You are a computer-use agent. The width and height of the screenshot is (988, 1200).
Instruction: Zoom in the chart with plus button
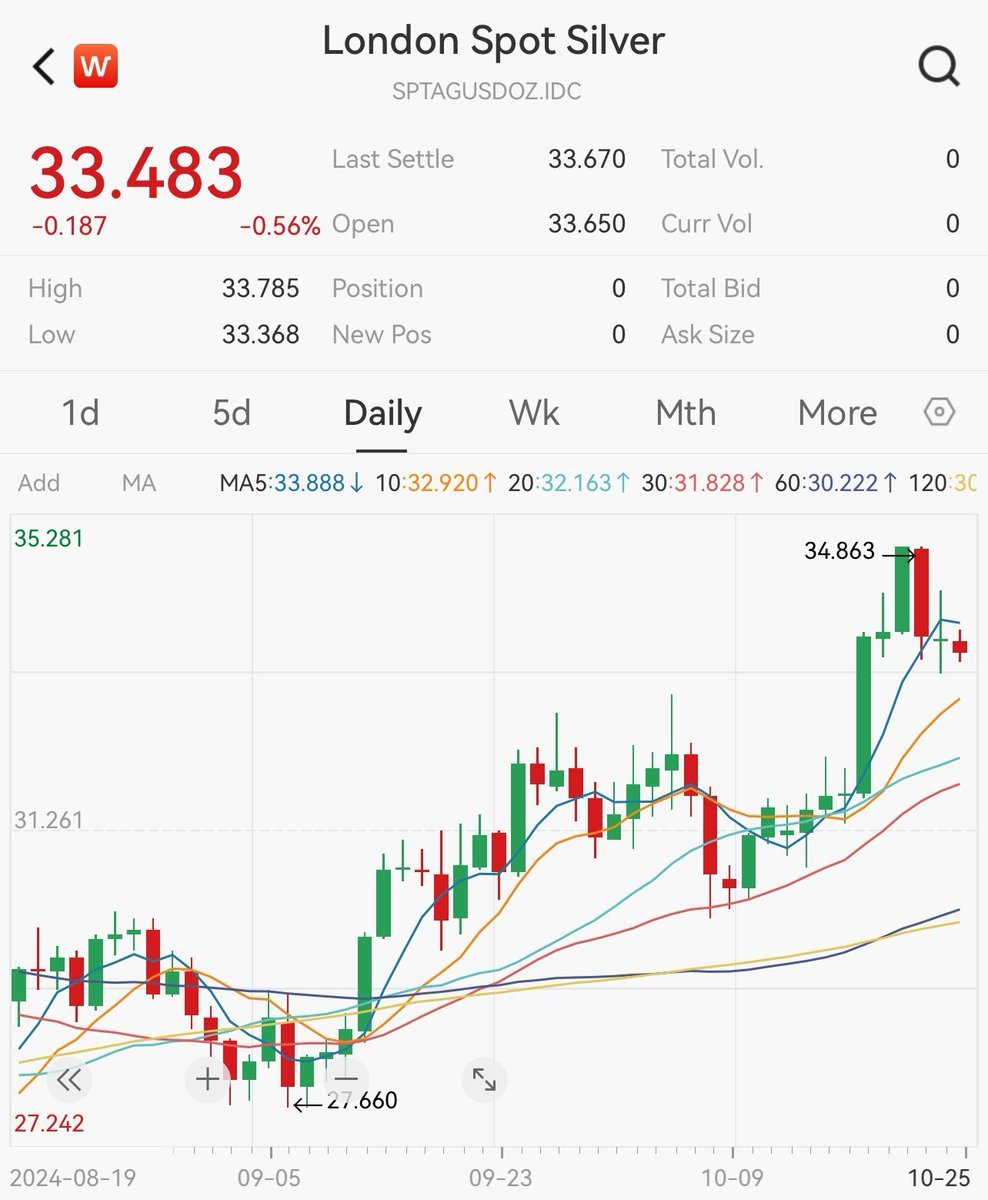pyautogui.click(x=208, y=1079)
